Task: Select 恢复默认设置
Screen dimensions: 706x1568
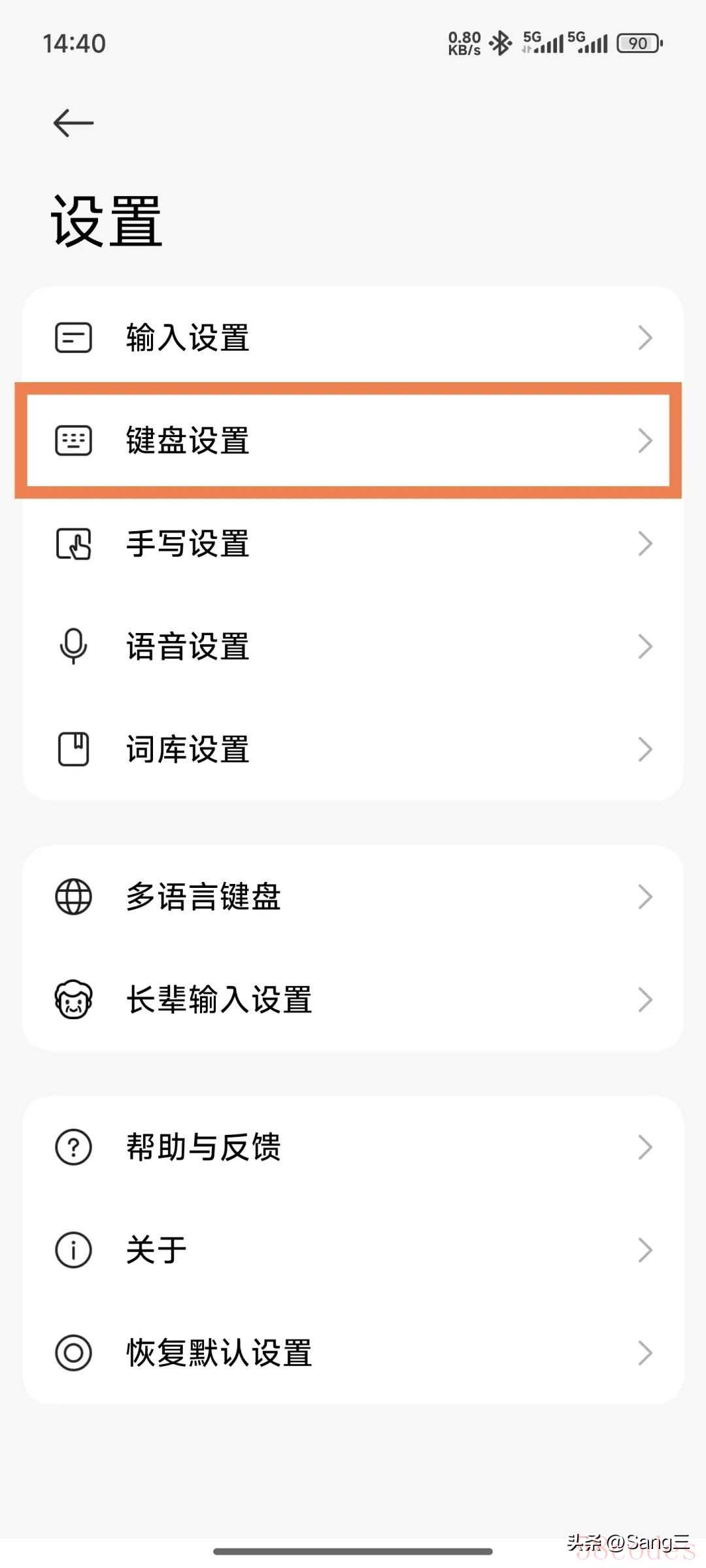Action: (353, 1352)
